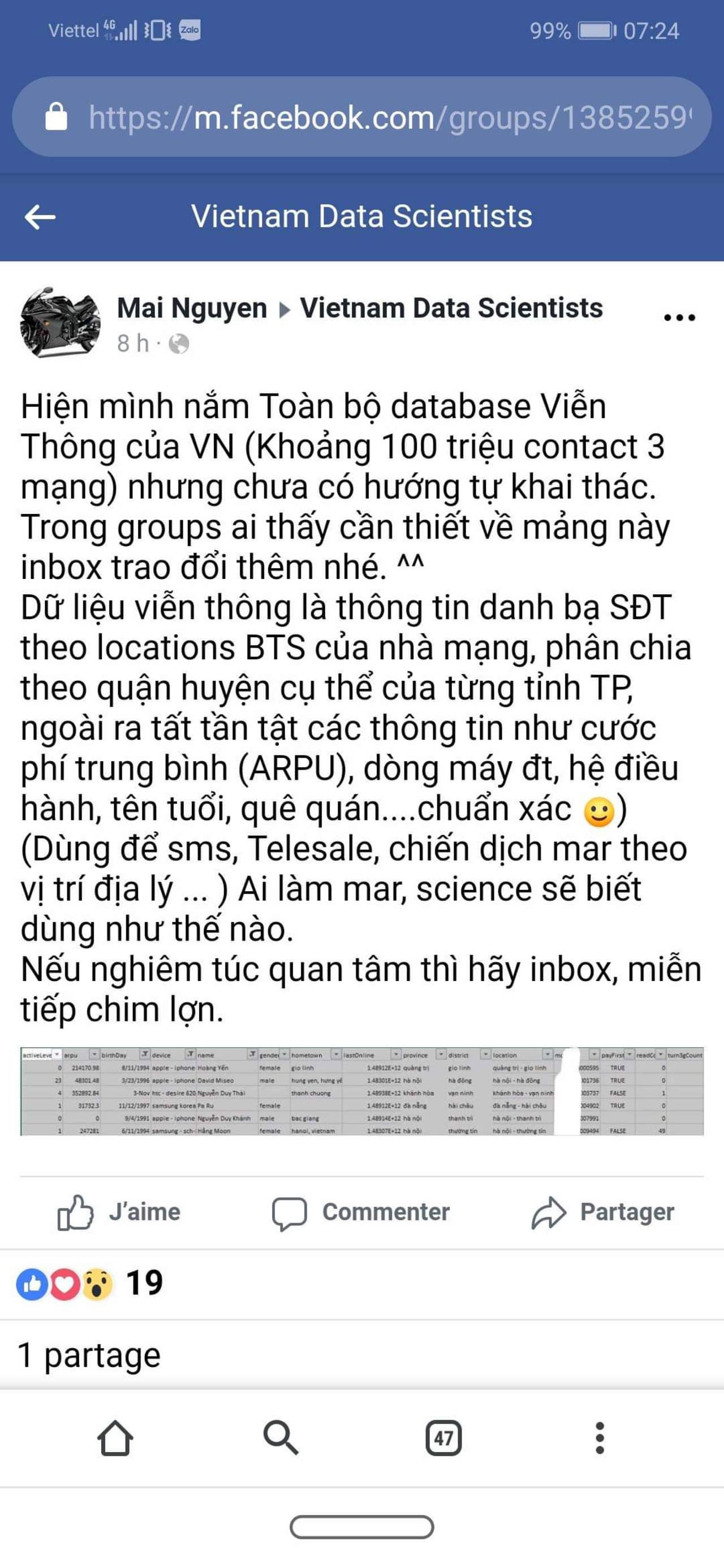Open the Vietnam Data Scientists group link
Image resolution: width=724 pixels, height=1568 pixels.
coord(451,308)
